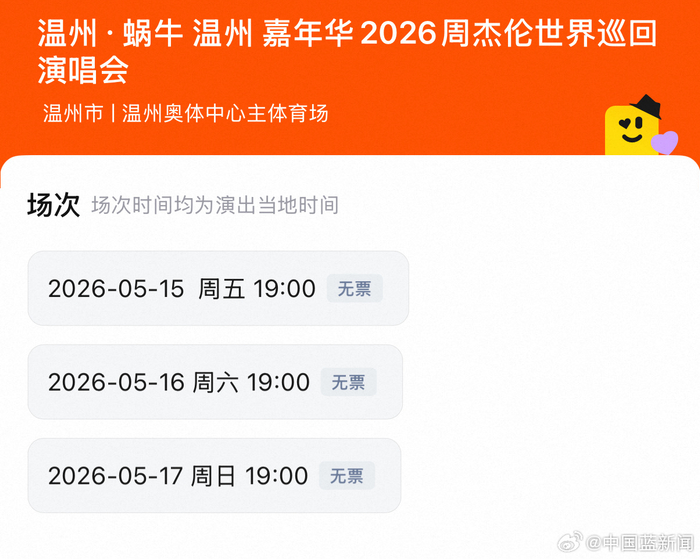Select the 2026-05-15 Friday 19:00 session
This screenshot has height=559, width=700.
[217, 289]
